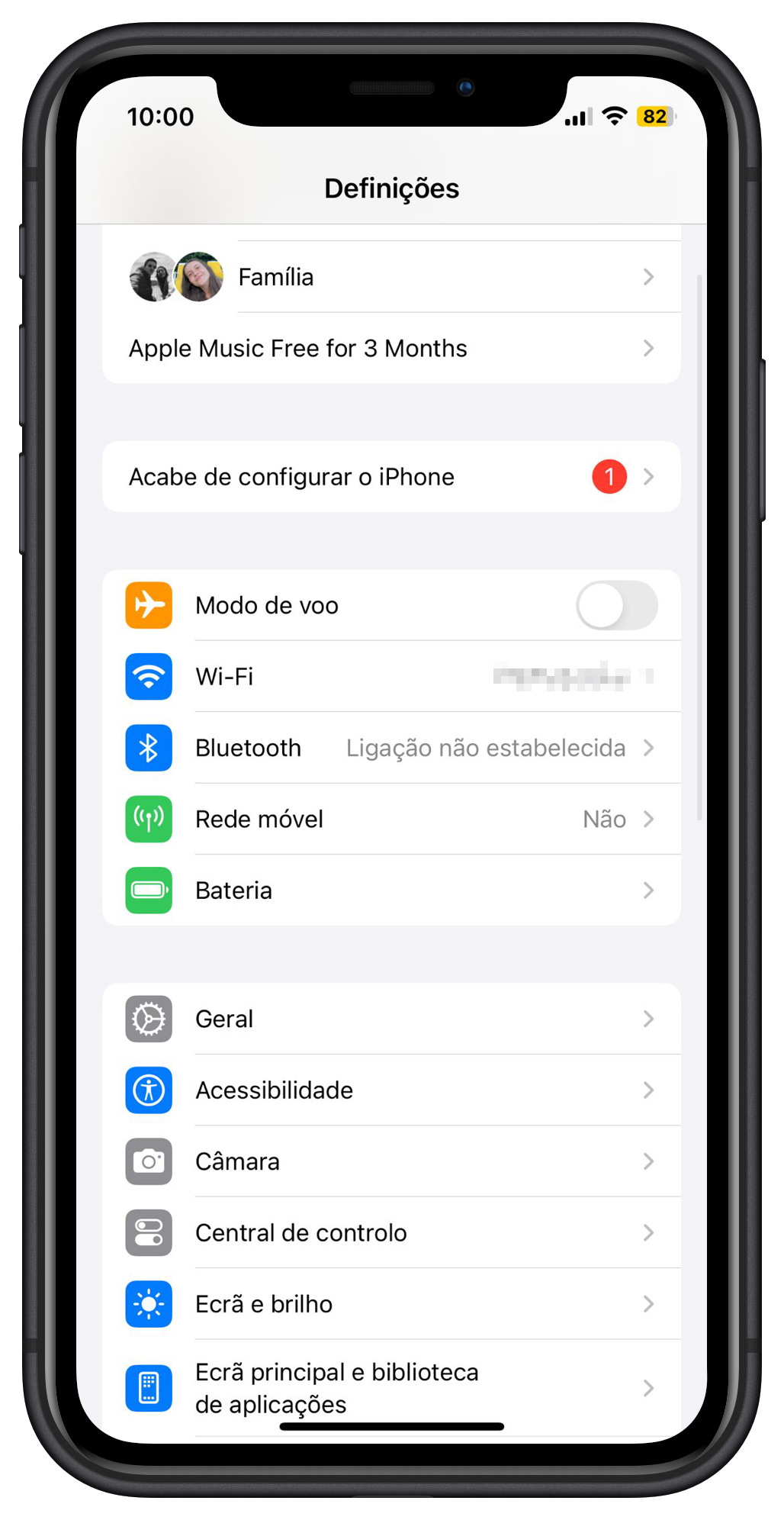Open Acabe de configurar o iPhone
784x1520 pixels.
click(390, 477)
